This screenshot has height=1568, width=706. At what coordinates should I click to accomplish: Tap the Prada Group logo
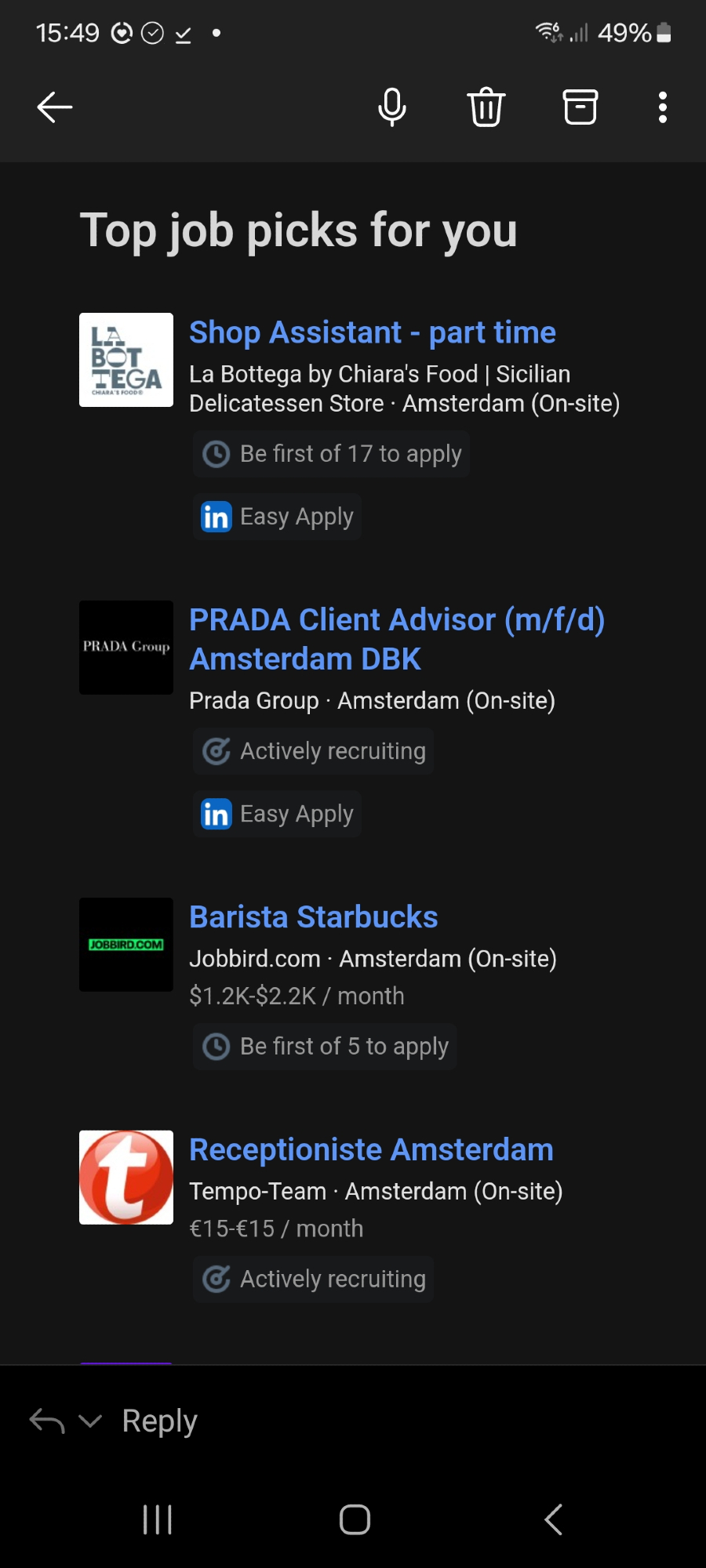(x=126, y=647)
